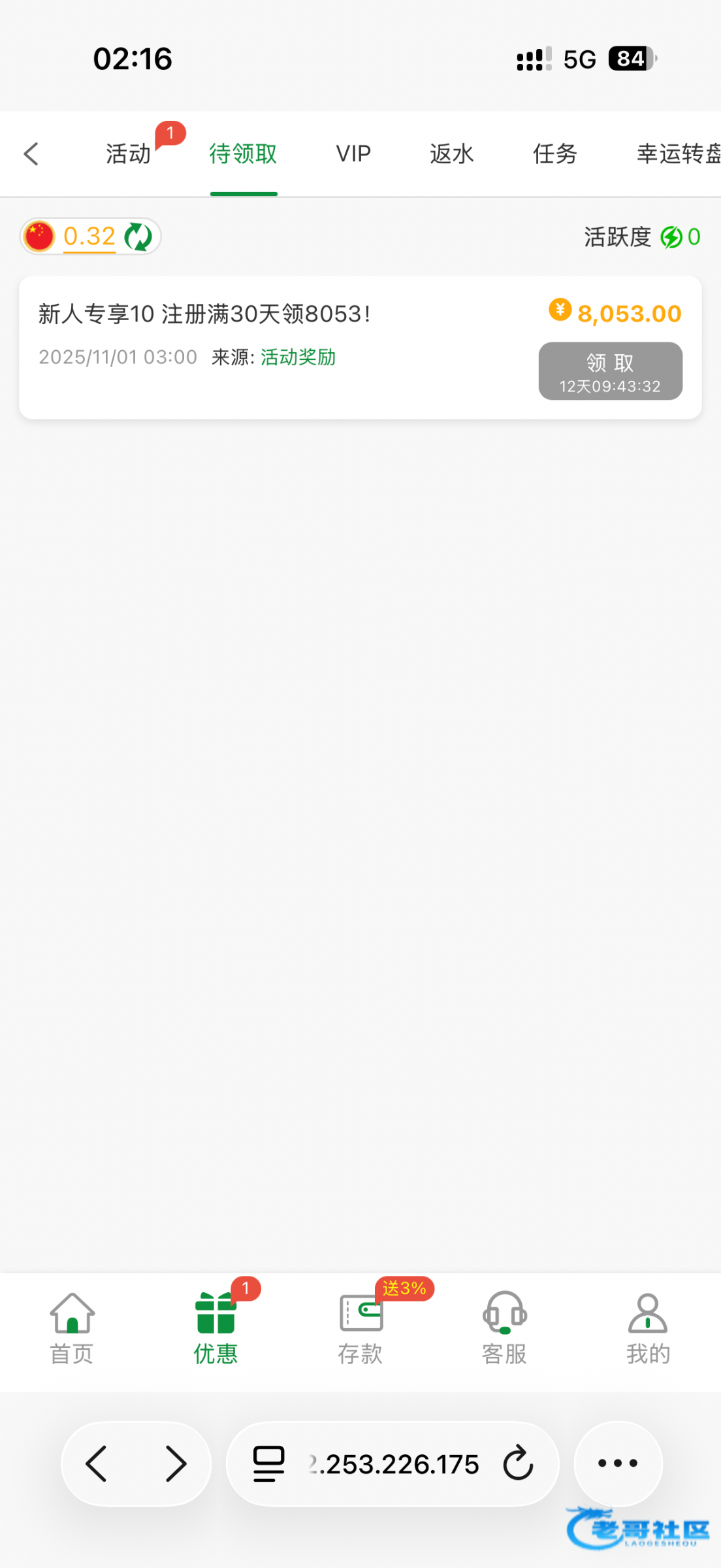Refresh the 0.32 balance
Viewport: 721px width, 1568px height.
pos(138,237)
